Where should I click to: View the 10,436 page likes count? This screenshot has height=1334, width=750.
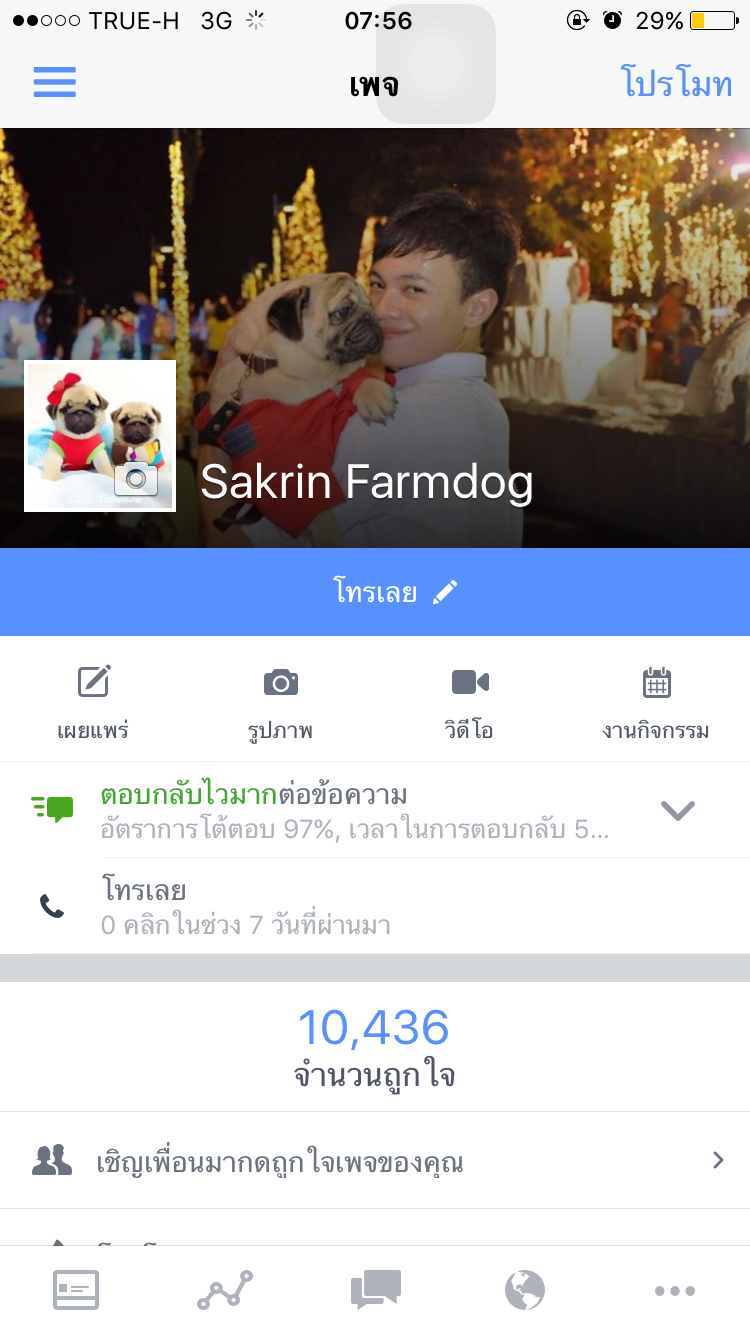(374, 1047)
